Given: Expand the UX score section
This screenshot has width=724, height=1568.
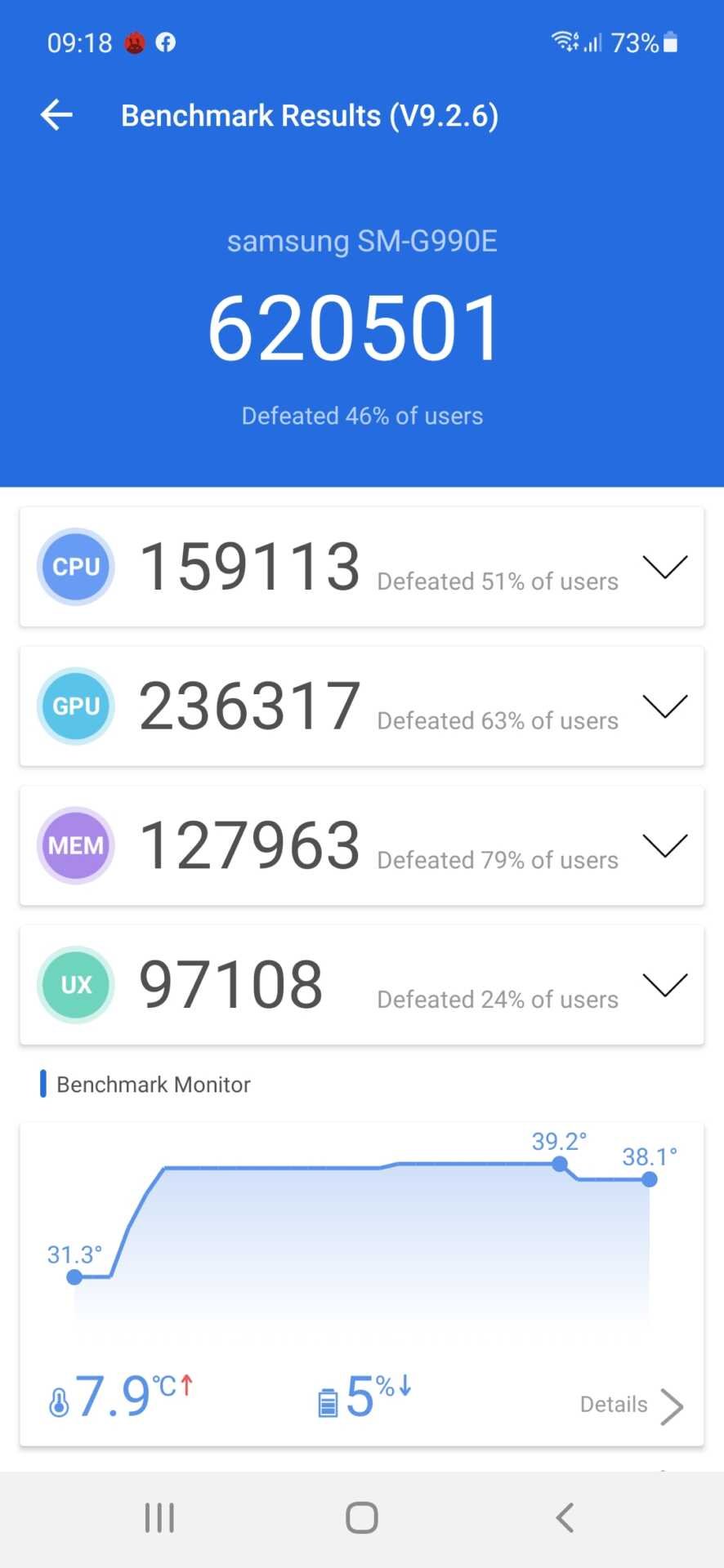Looking at the screenshot, I should (664, 985).
